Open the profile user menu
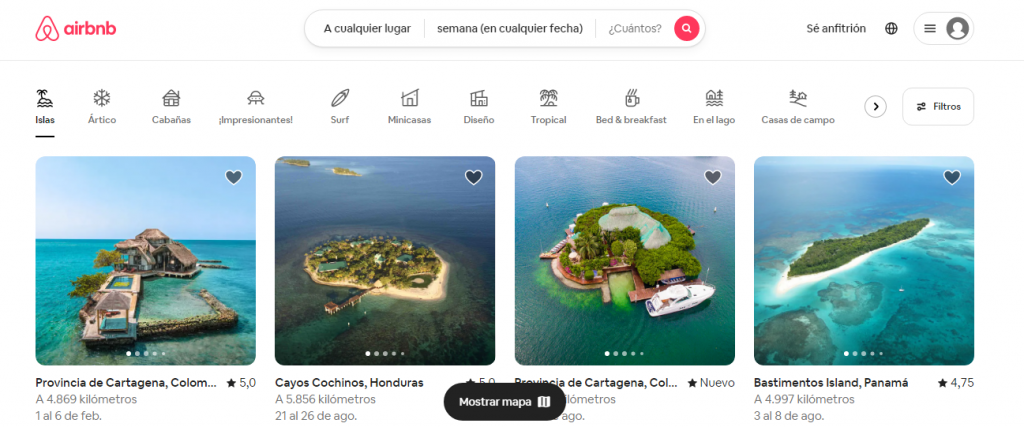Screen dimensions: 1024x427 coord(943,29)
